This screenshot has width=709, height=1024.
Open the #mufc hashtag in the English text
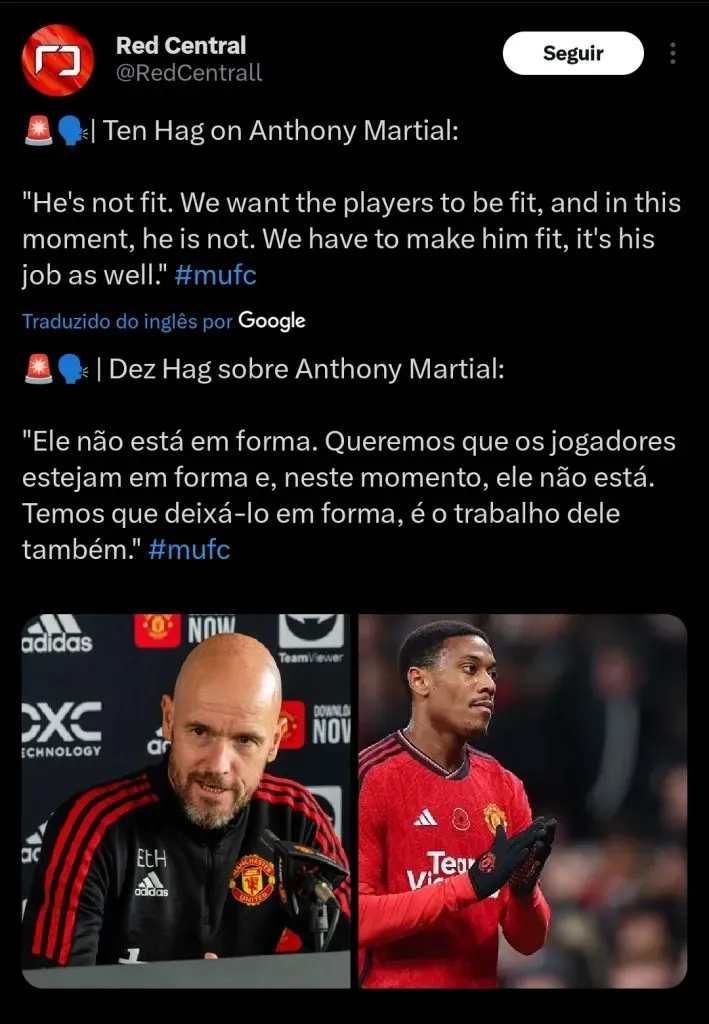coord(215,276)
